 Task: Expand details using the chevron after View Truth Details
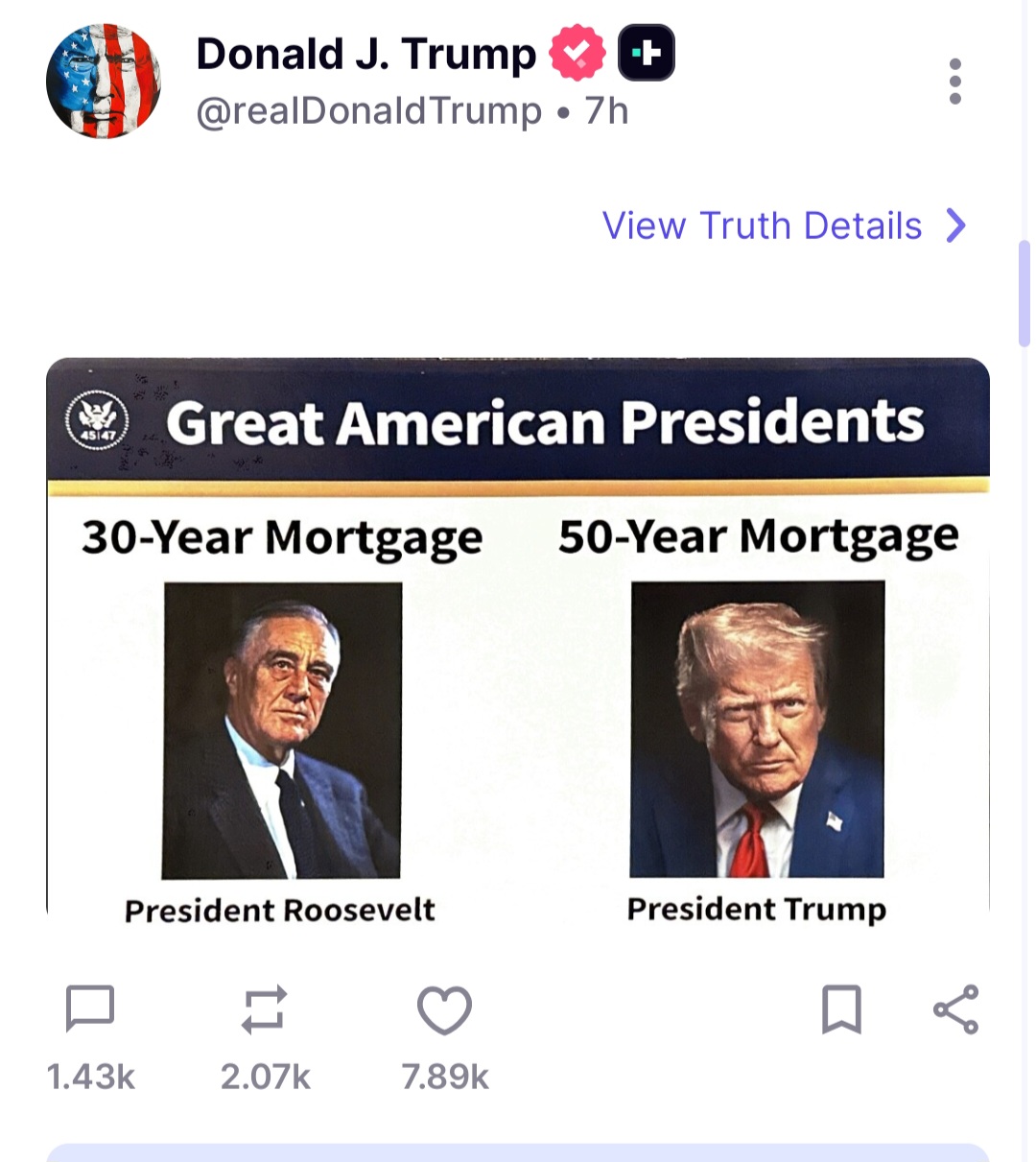coord(954,225)
